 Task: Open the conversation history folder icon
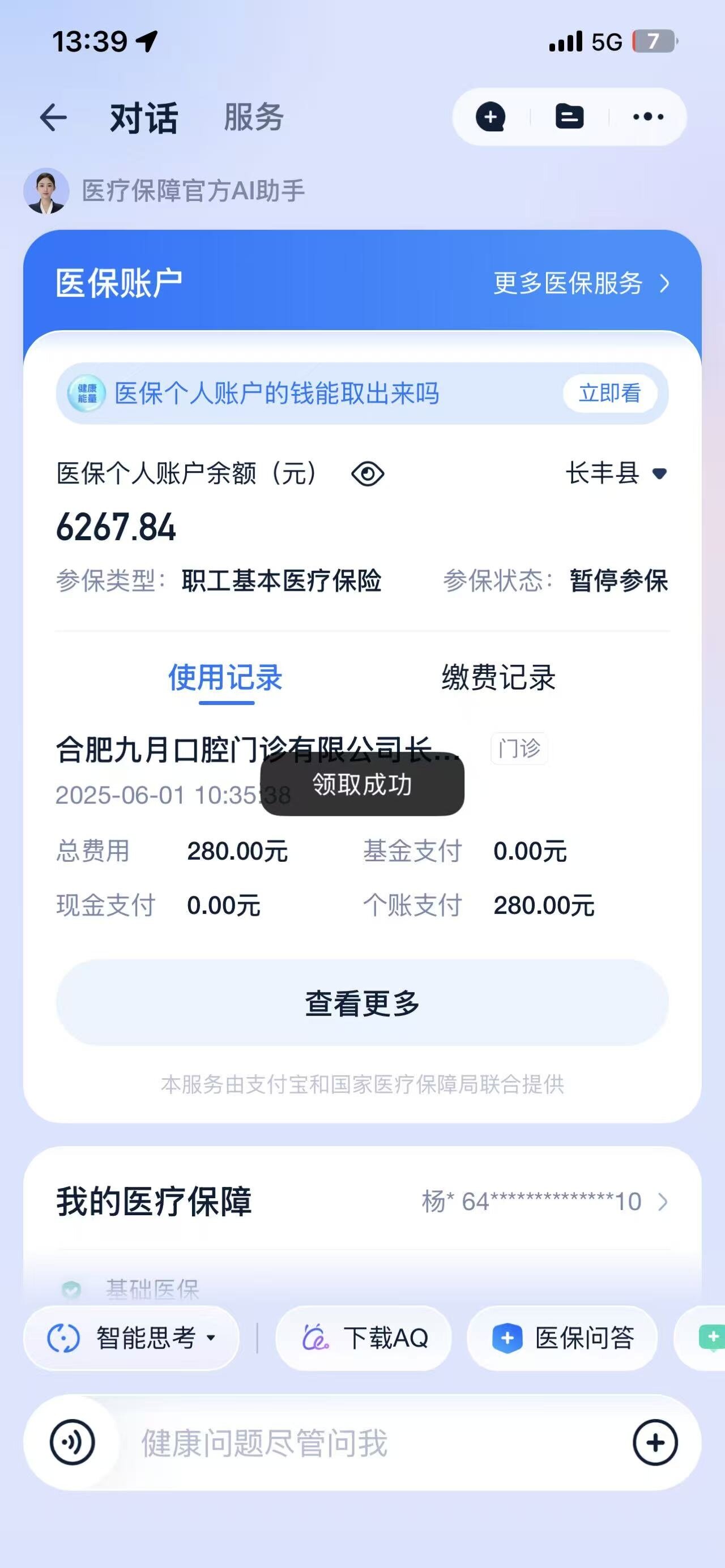point(569,117)
